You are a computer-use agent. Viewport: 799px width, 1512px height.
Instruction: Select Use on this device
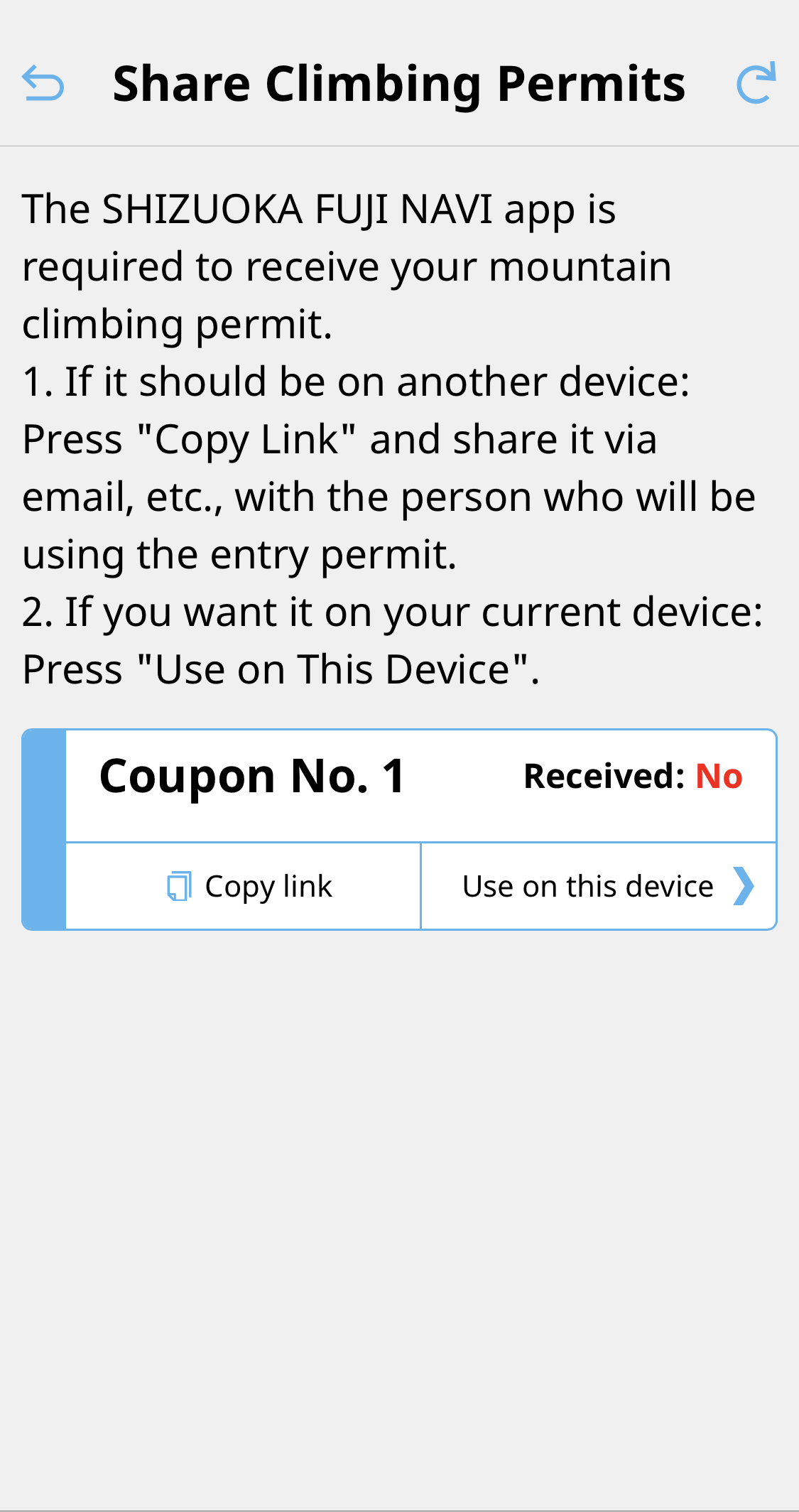point(598,886)
